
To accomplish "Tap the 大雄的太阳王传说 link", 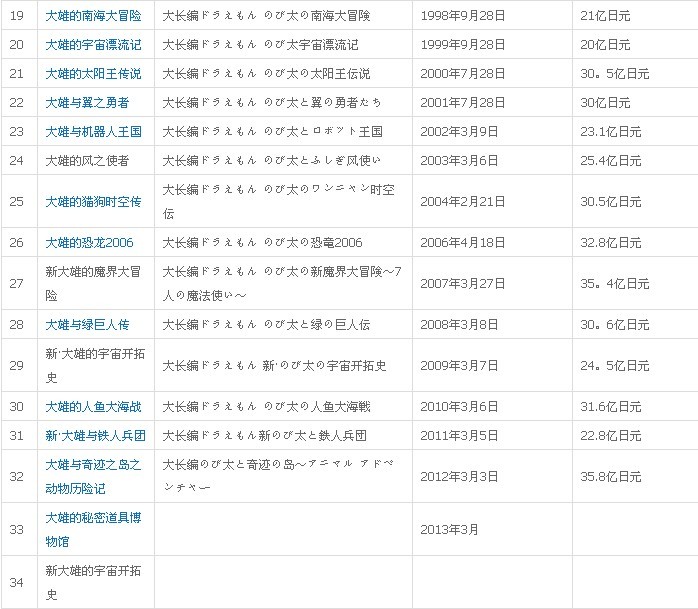I will 93,74.
